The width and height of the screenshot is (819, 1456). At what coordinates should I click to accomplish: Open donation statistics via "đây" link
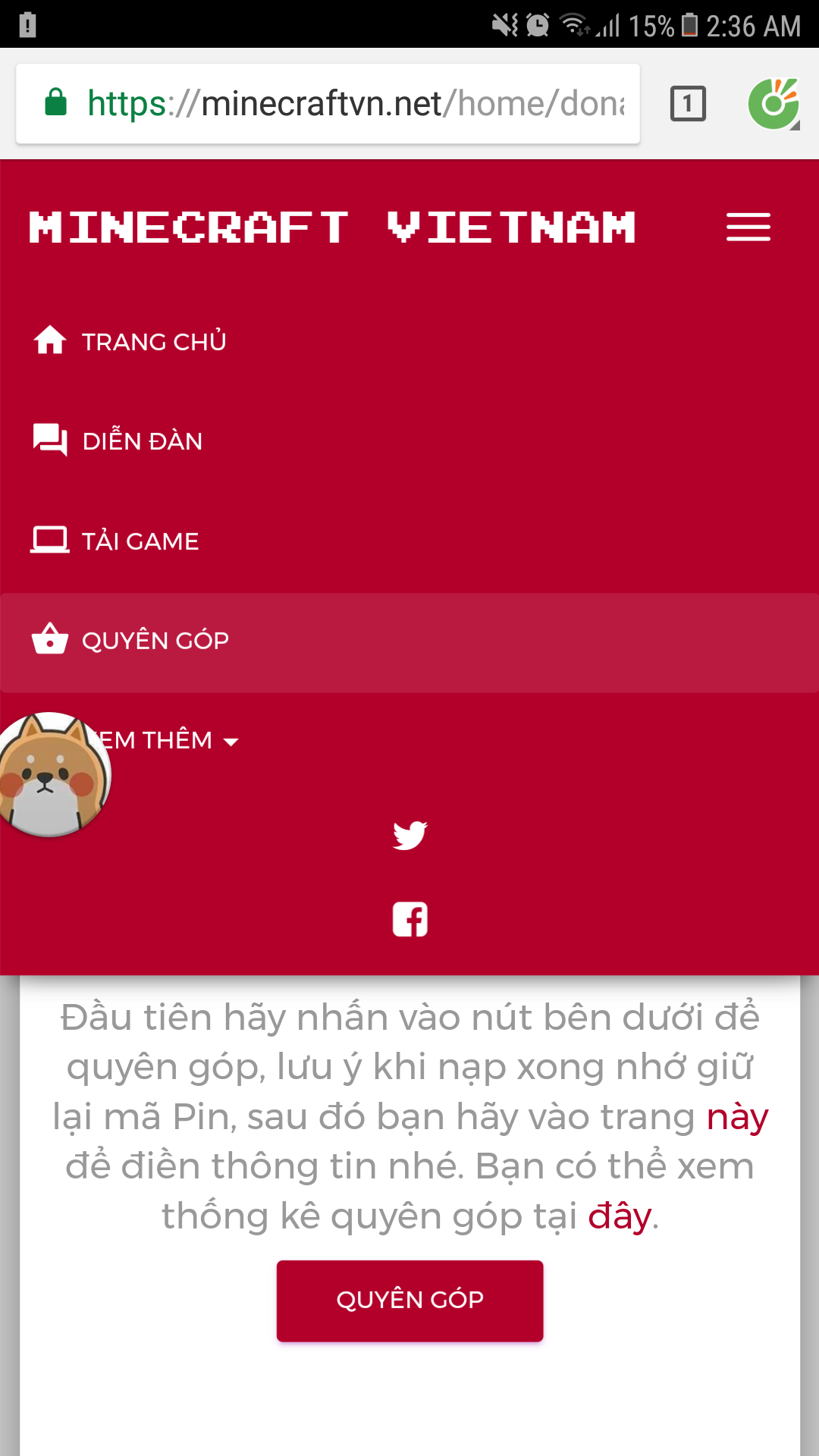[x=620, y=1216]
